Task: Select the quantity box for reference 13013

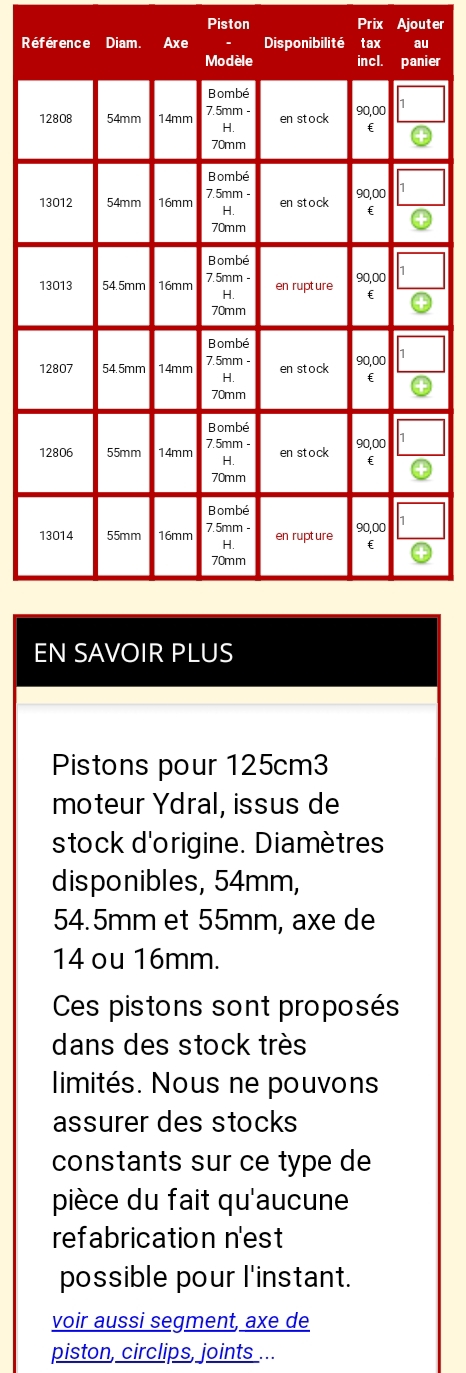Action: (x=421, y=270)
